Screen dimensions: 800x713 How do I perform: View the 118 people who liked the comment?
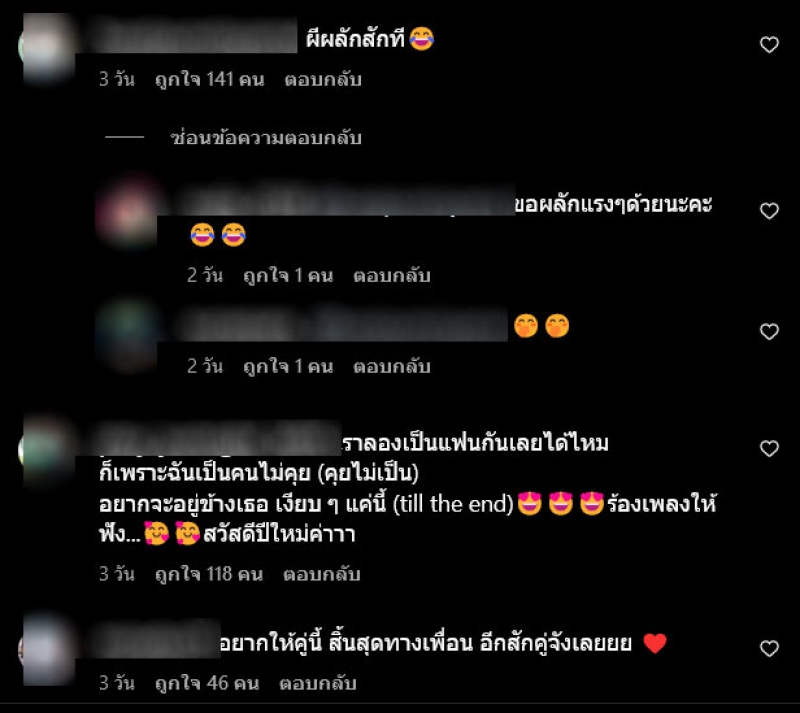click(x=208, y=575)
